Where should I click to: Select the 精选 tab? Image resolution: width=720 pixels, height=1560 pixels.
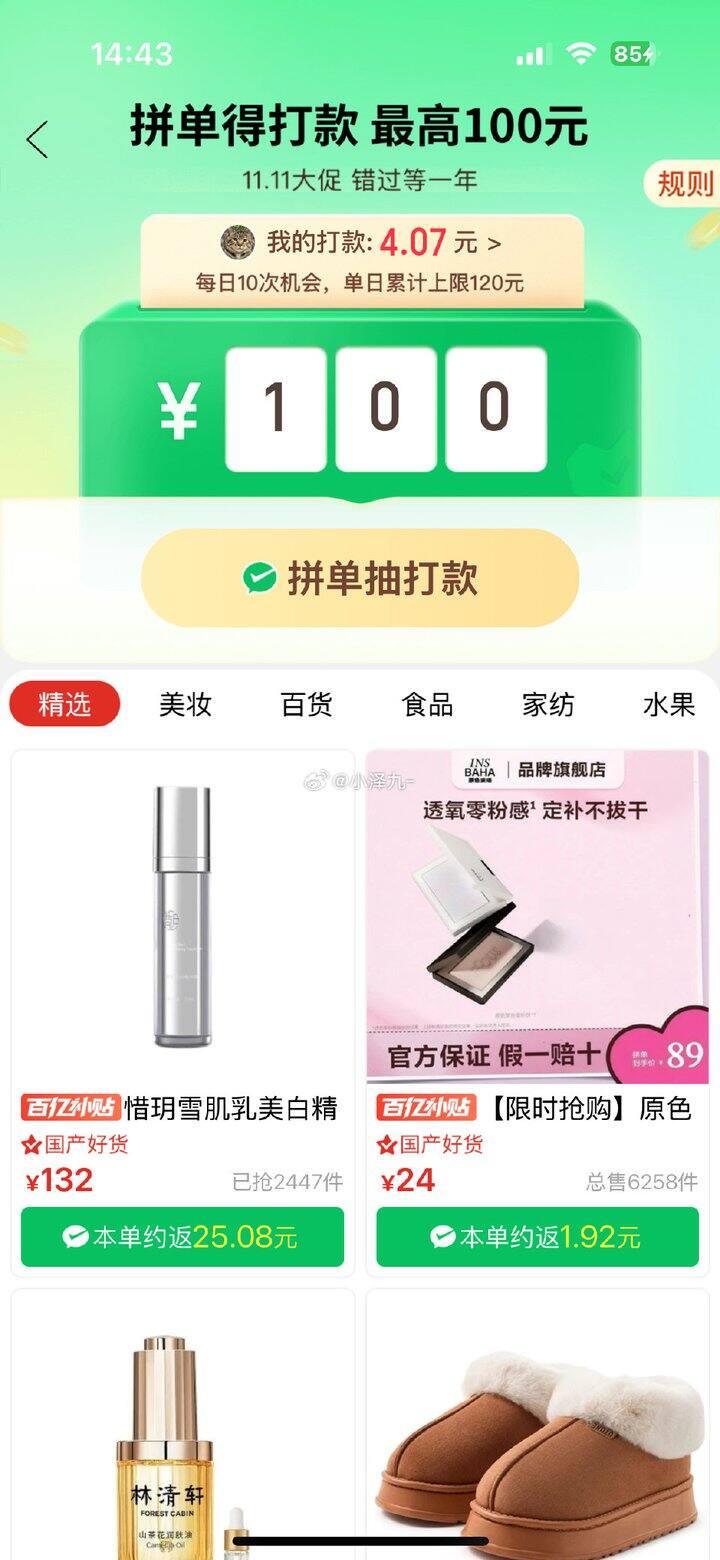coord(65,704)
